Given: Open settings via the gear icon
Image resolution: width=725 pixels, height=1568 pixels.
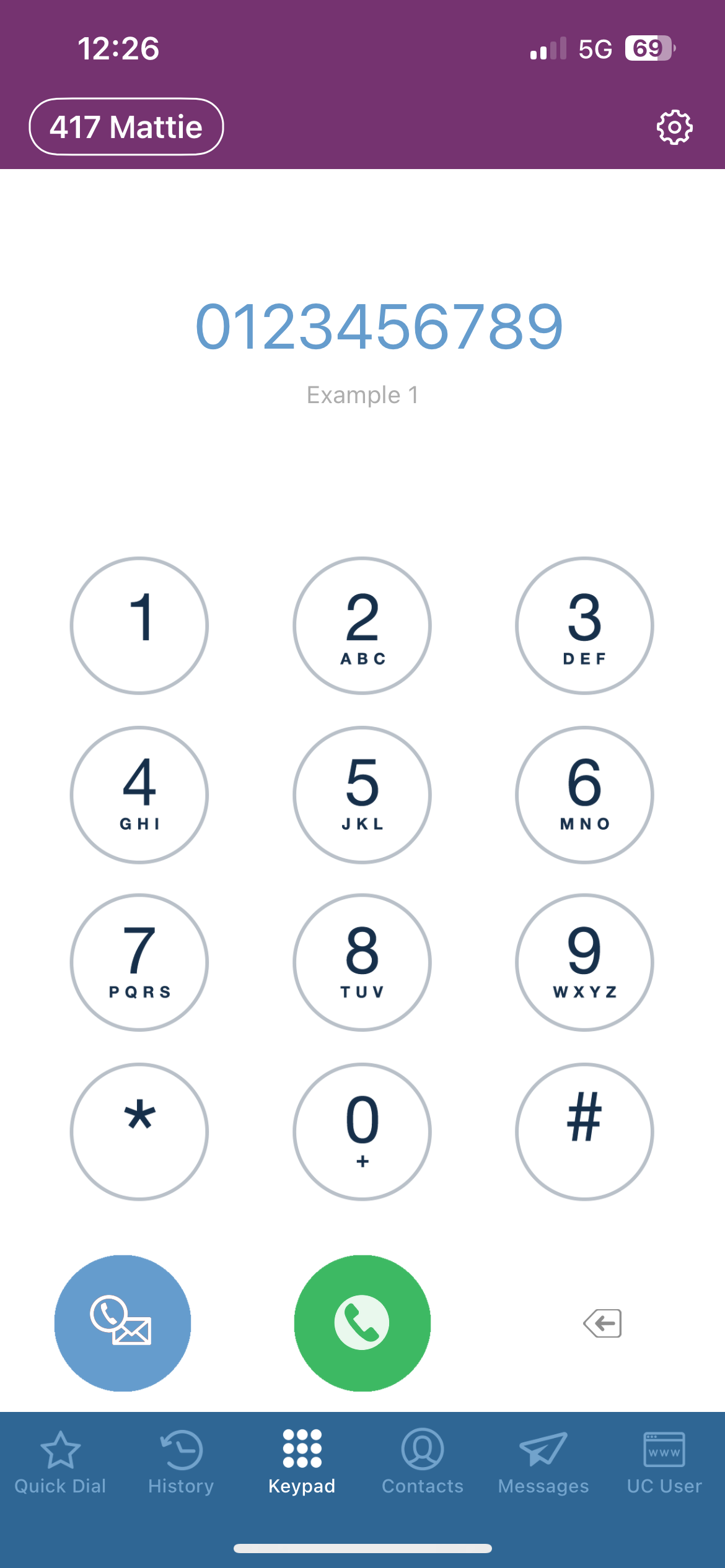Looking at the screenshot, I should pyautogui.click(x=674, y=128).
